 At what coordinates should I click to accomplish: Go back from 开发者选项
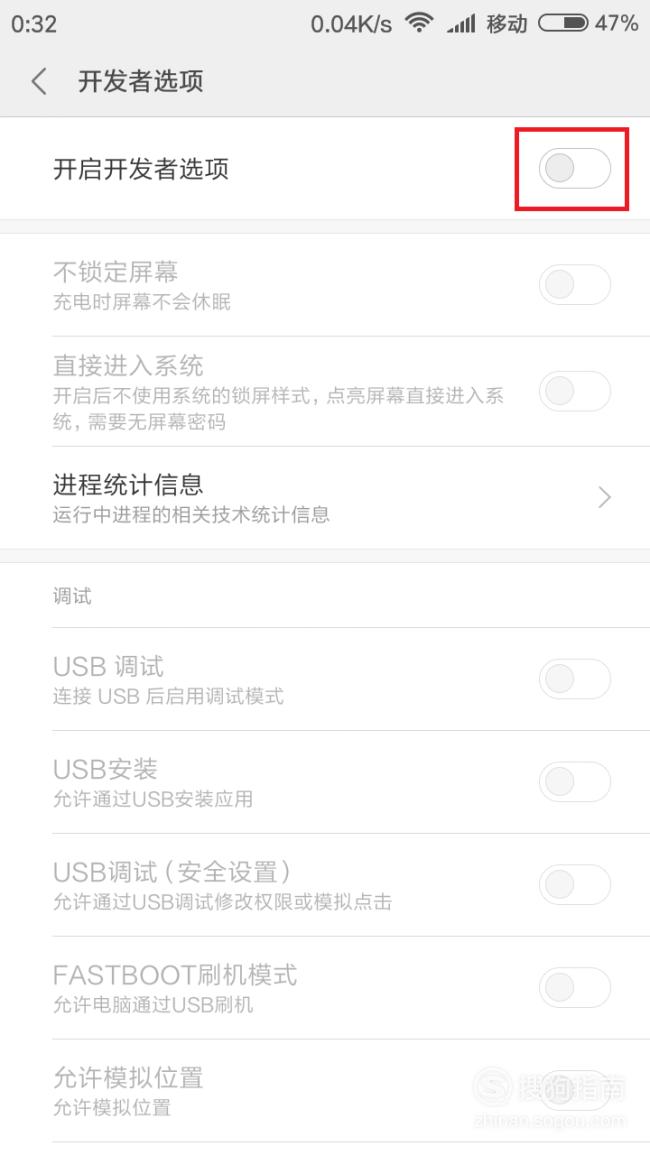point(39,81)
